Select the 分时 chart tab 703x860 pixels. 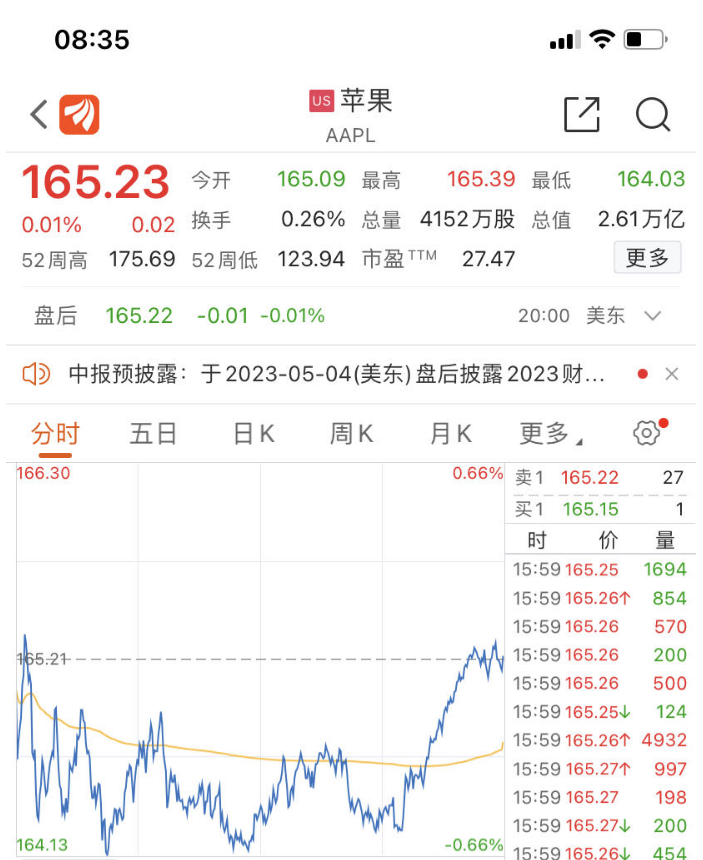pyautogui.click(x=55, y=434)
